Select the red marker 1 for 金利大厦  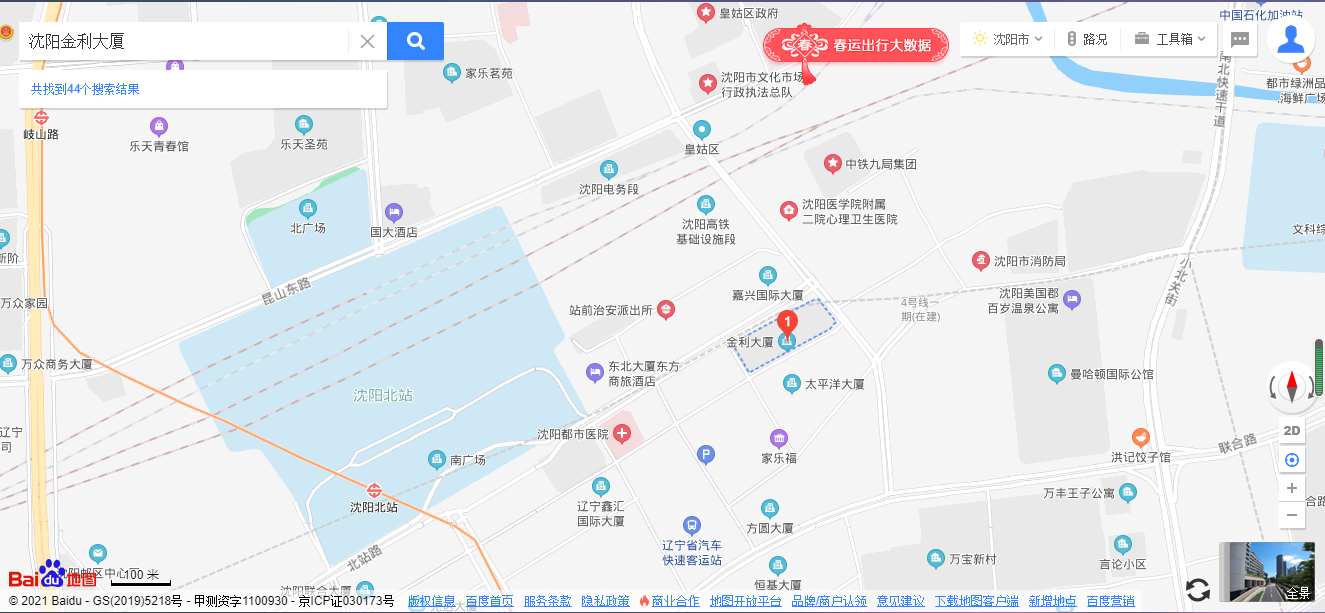(x=787, y=322)
